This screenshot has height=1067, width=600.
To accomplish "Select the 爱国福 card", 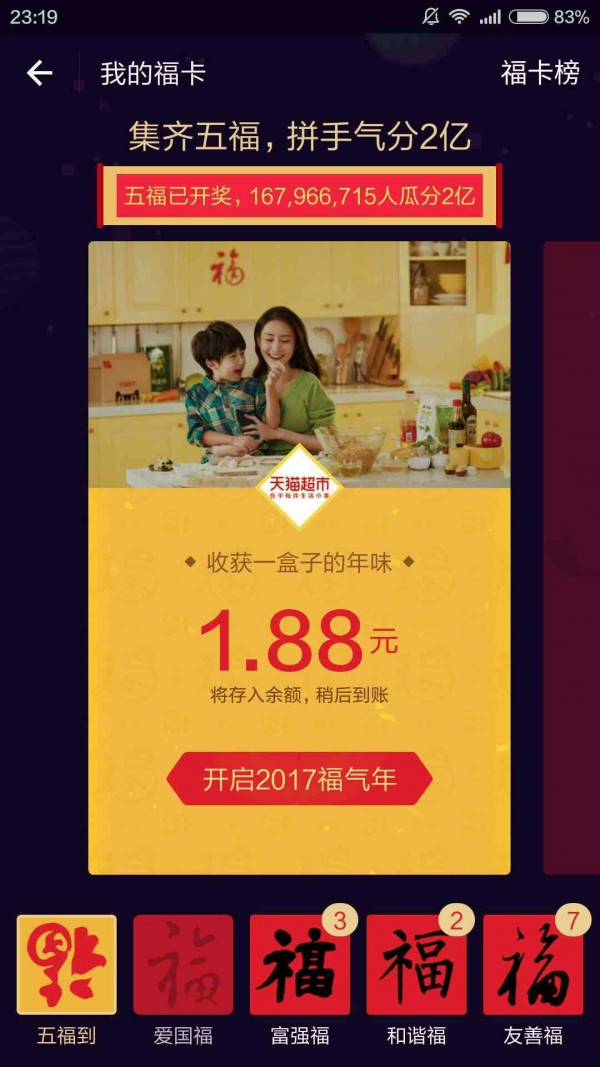I will pyautogui.click(x=183, y=965).
